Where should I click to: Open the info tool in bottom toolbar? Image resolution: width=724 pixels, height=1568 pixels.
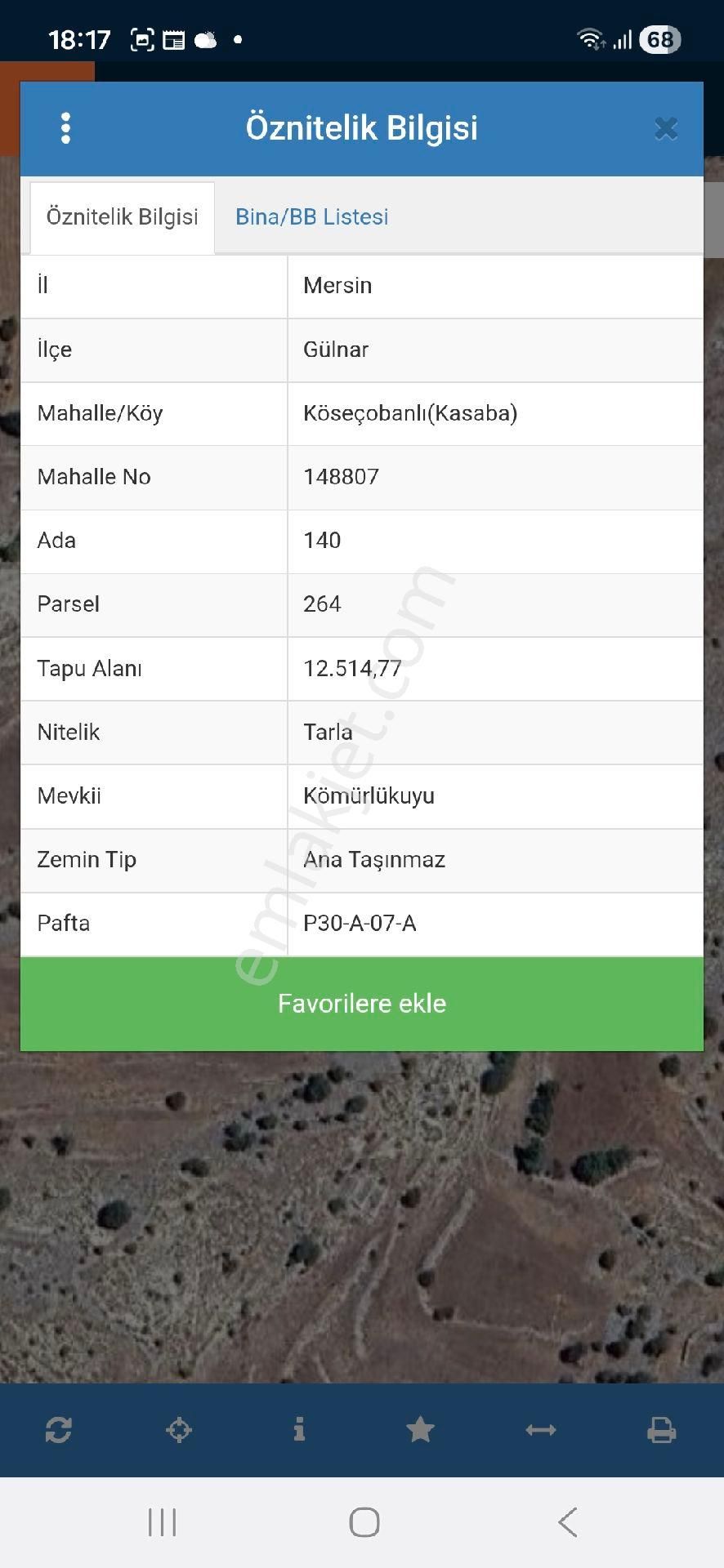pyautogui.click(x=300, y=1430)
